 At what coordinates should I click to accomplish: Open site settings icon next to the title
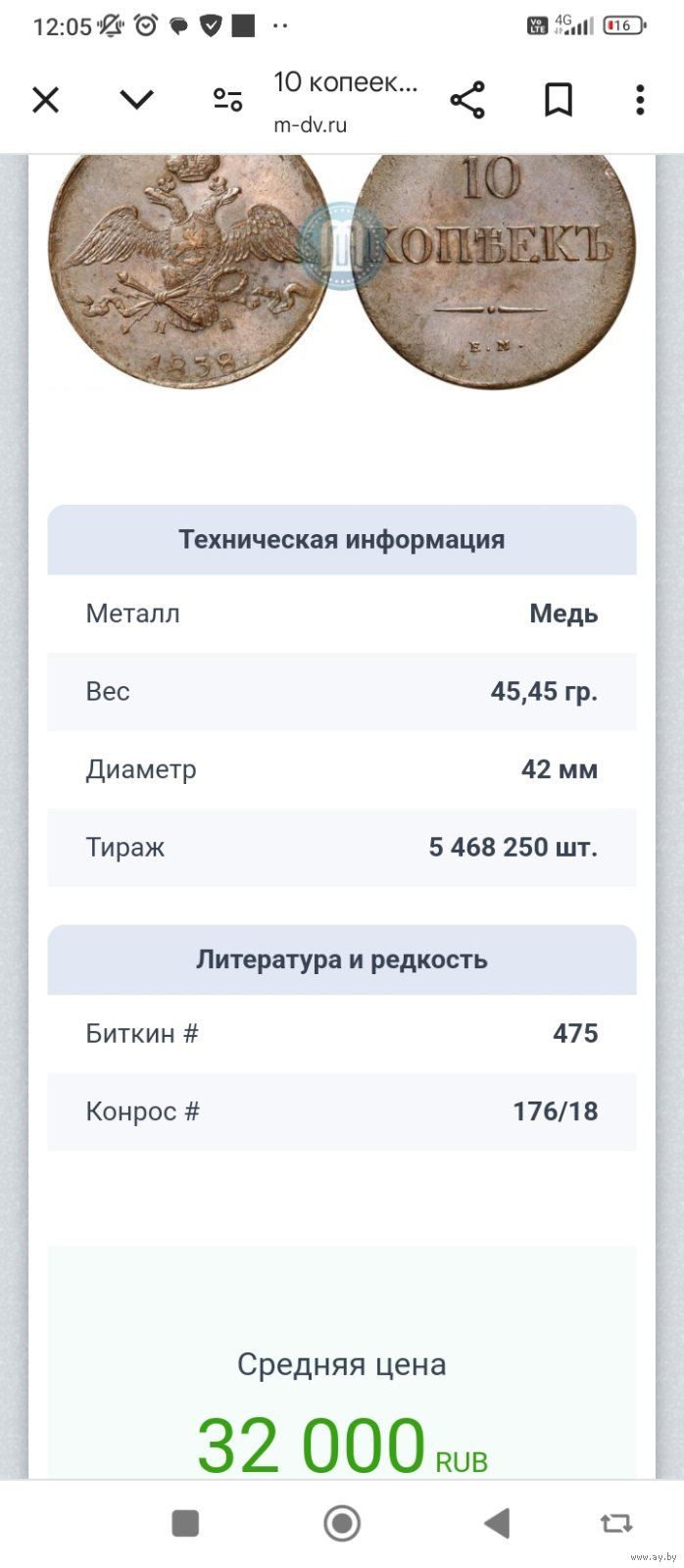pyautogui.click(x=227, y=100)
